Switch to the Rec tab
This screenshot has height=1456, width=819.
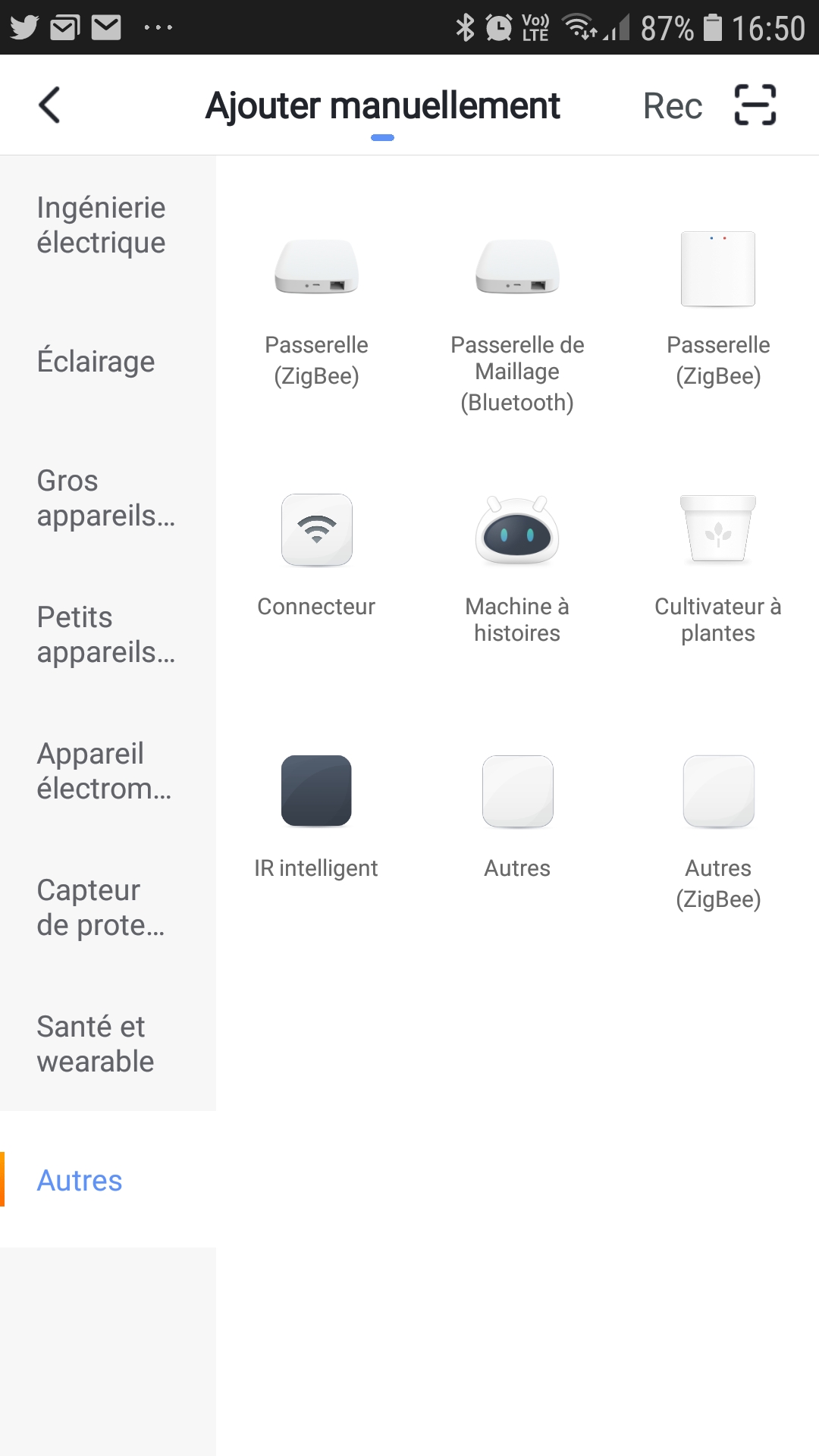(x=673, y=105)
